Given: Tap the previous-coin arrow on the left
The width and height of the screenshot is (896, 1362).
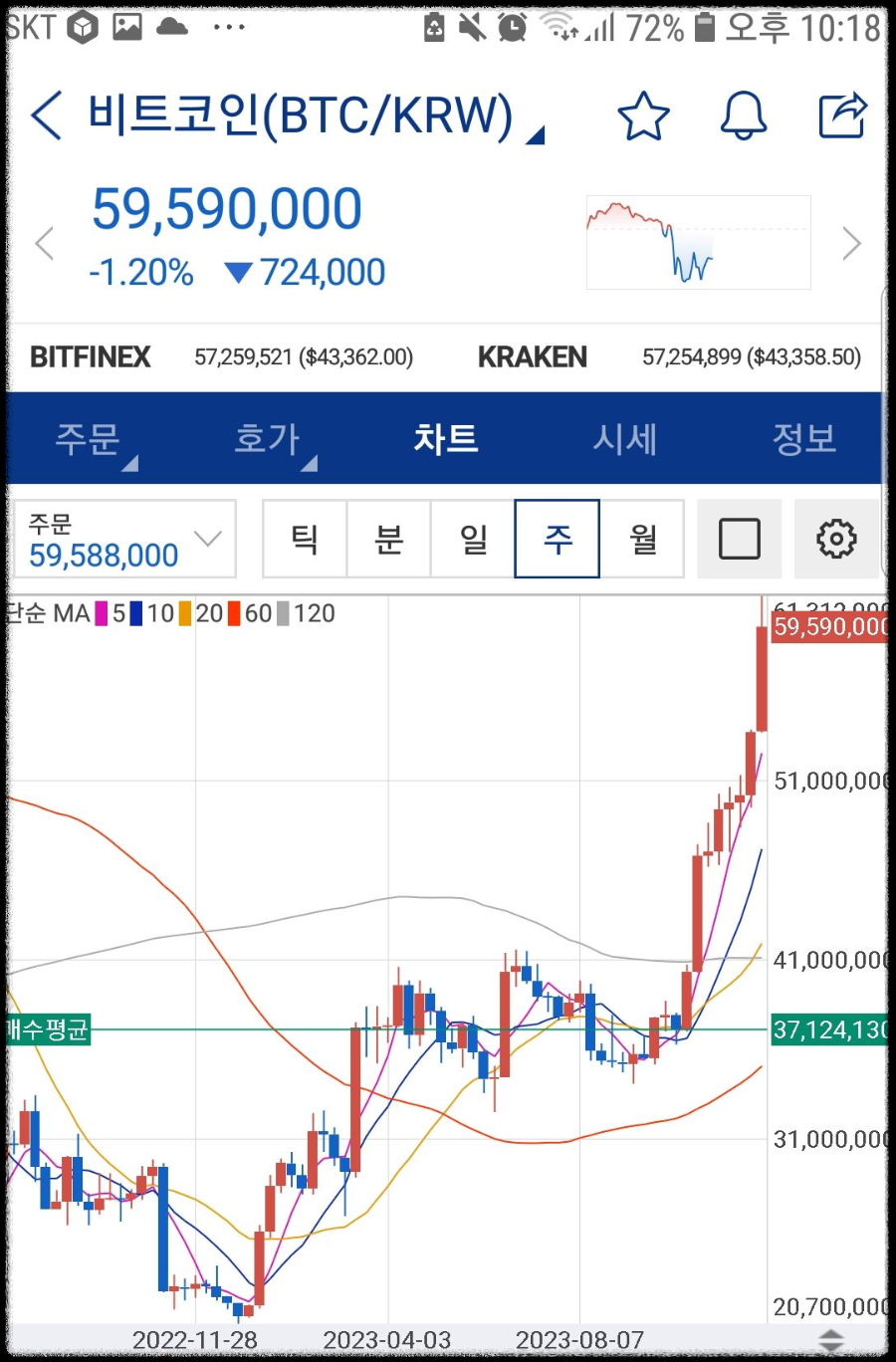Looking at the screenshot, I should (x=44, y=242).
